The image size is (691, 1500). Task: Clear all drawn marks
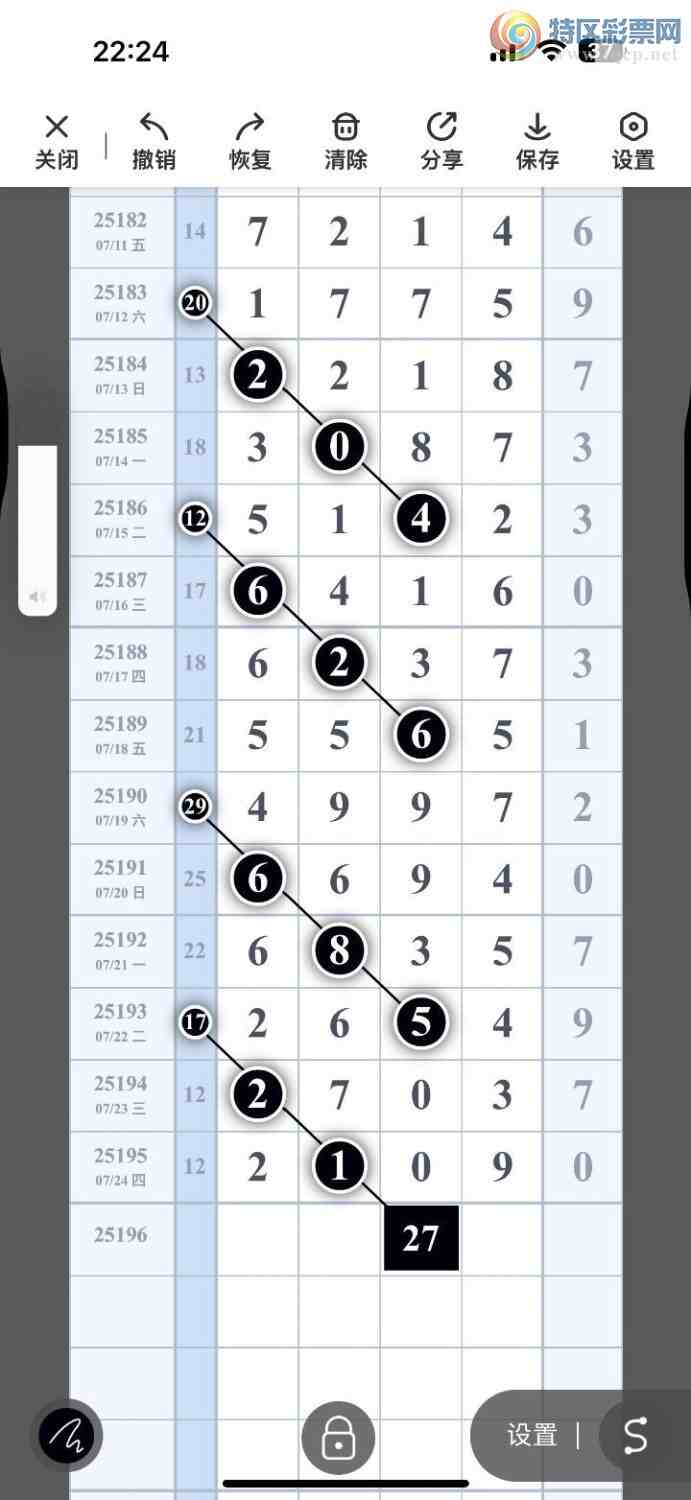click(346, 141)
